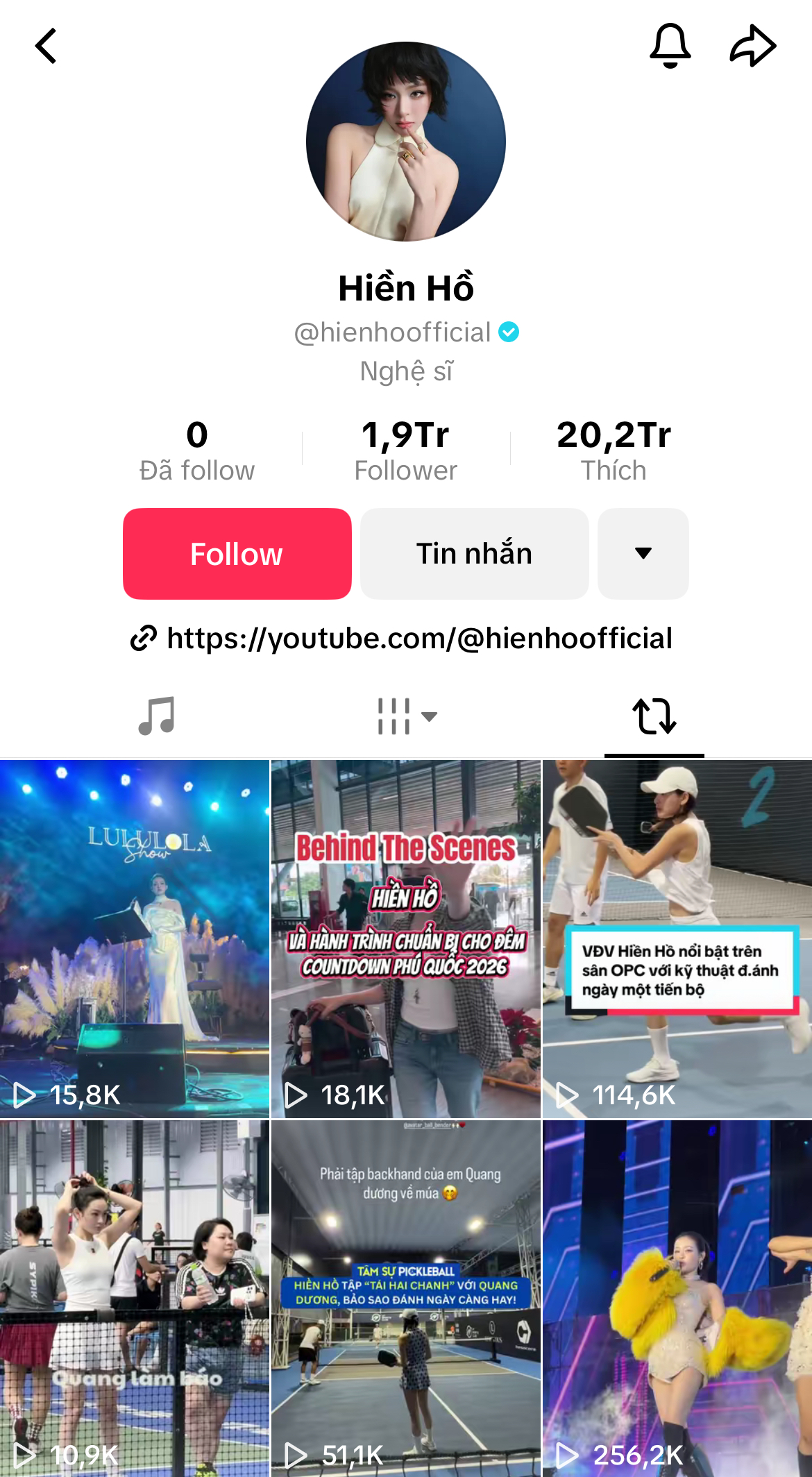Expand the suggested accounts dropdown arrow
This screenshot has width=812, height=1477.
tap(643, 554)
